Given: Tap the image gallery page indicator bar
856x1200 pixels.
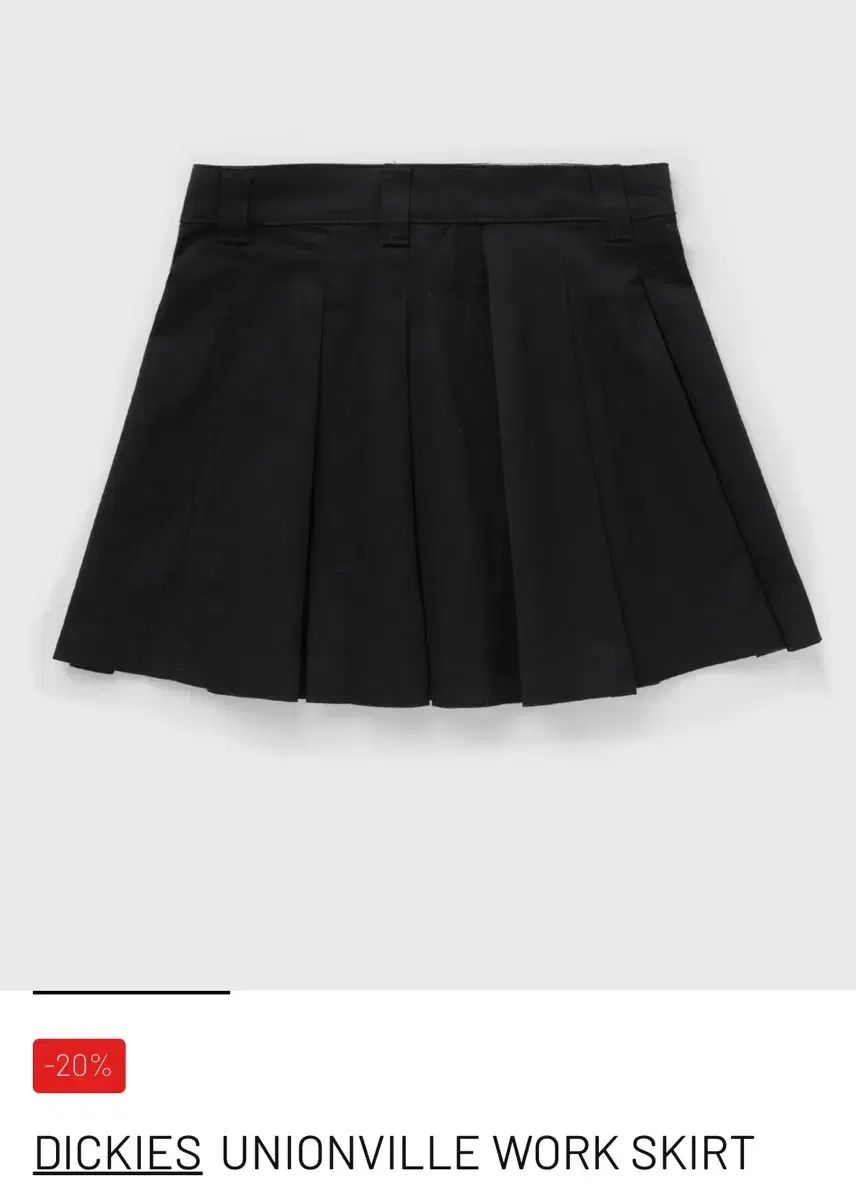Looking at the screenshot, I should pos(131,992).
